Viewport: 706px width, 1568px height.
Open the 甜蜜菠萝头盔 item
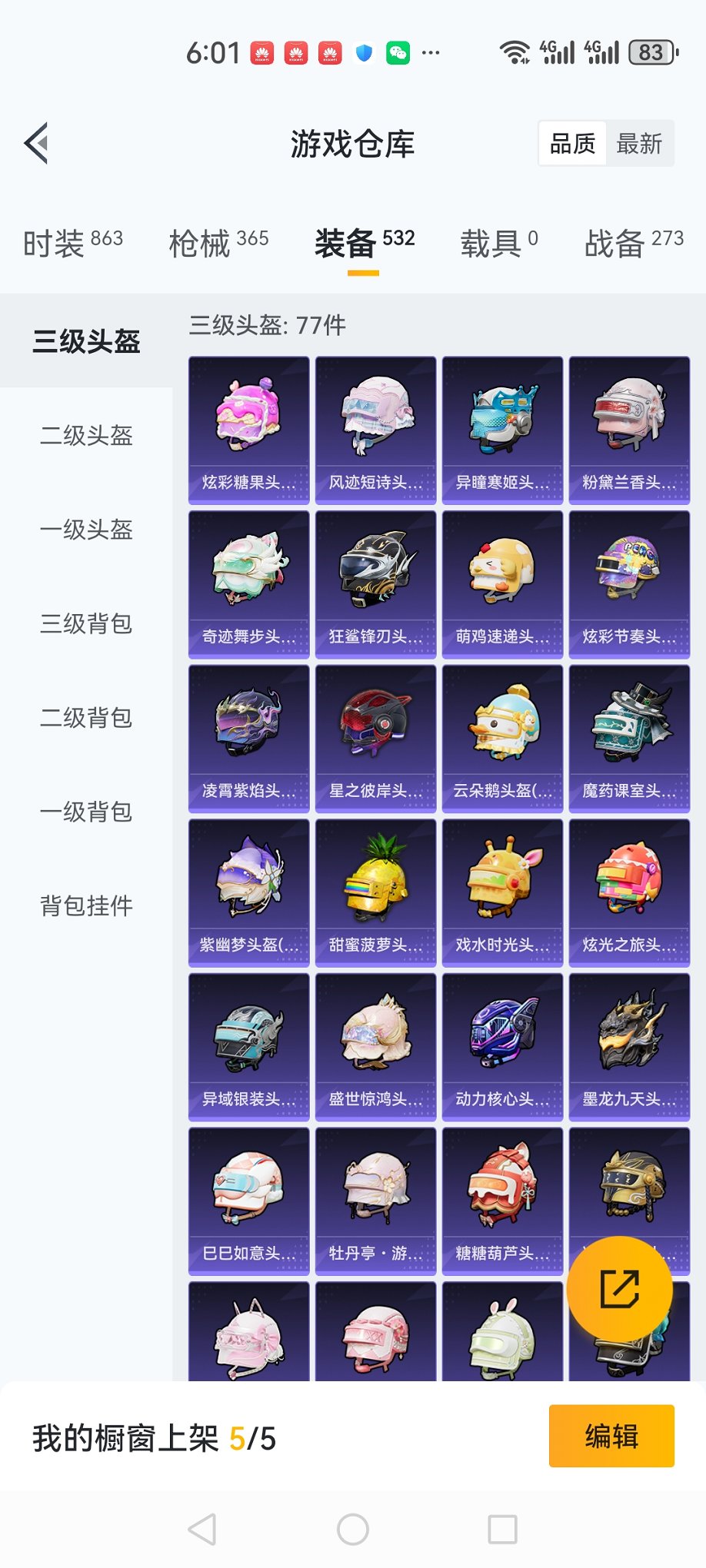[x=376, y=892]
